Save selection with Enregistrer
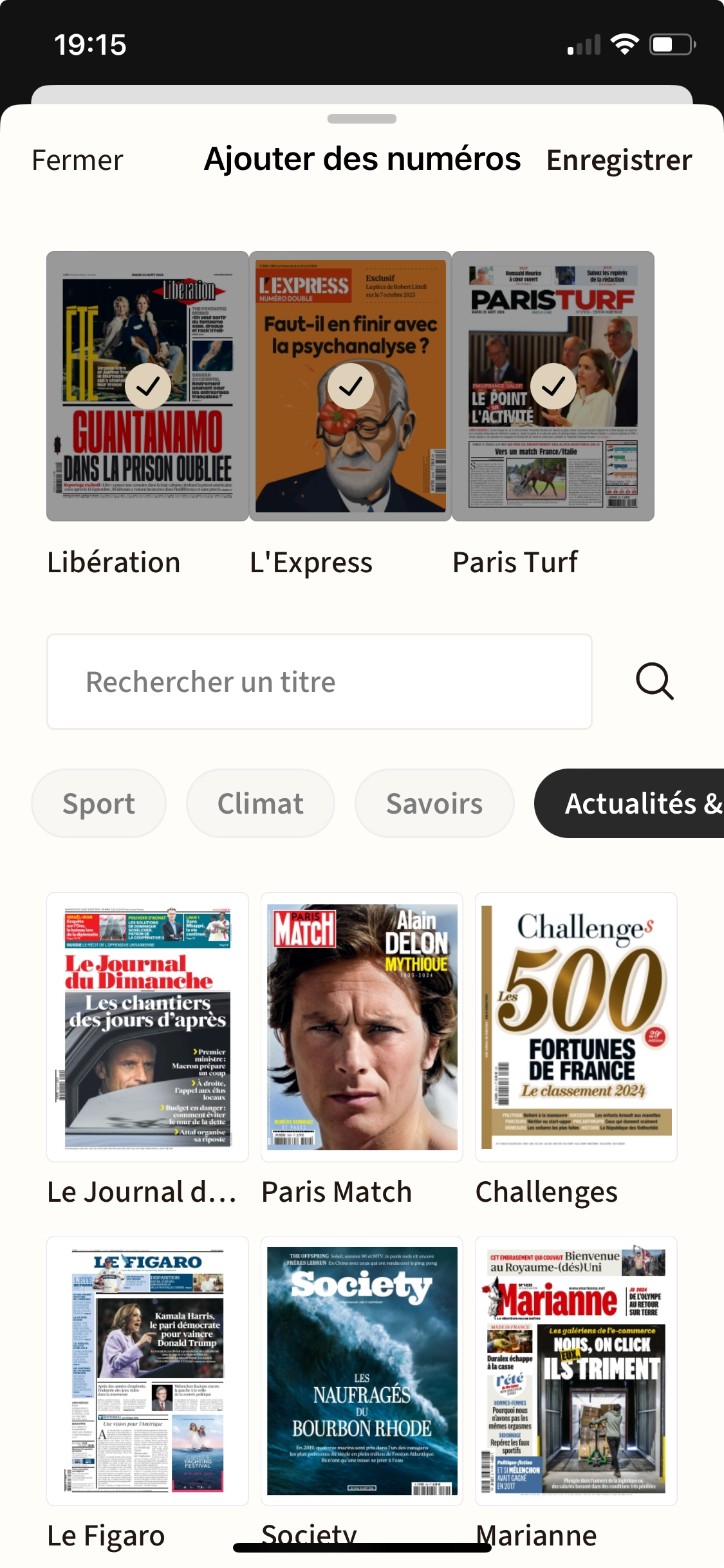The image size is (724, 1568). click(x=618, y=160)
